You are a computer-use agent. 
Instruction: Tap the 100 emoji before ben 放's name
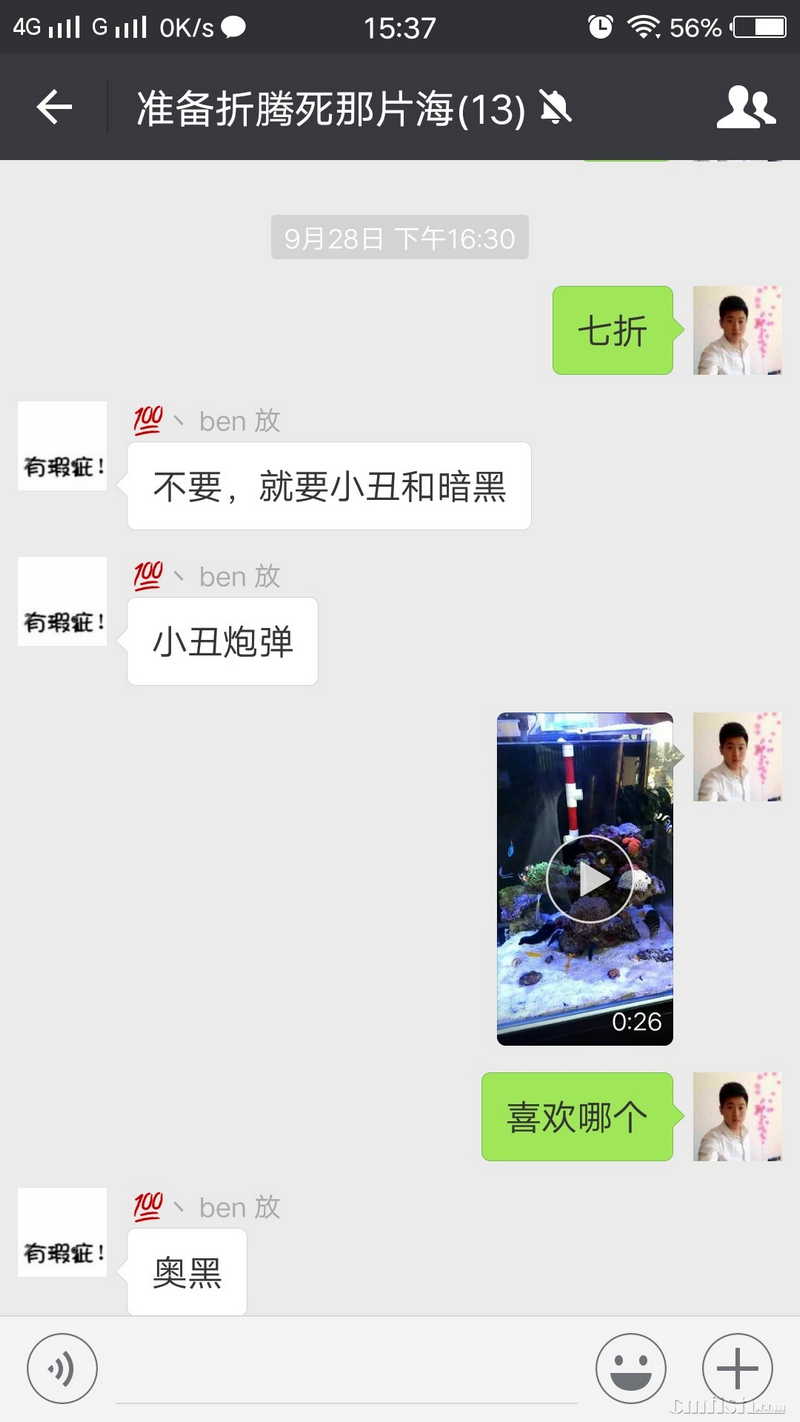pos(148,420)
